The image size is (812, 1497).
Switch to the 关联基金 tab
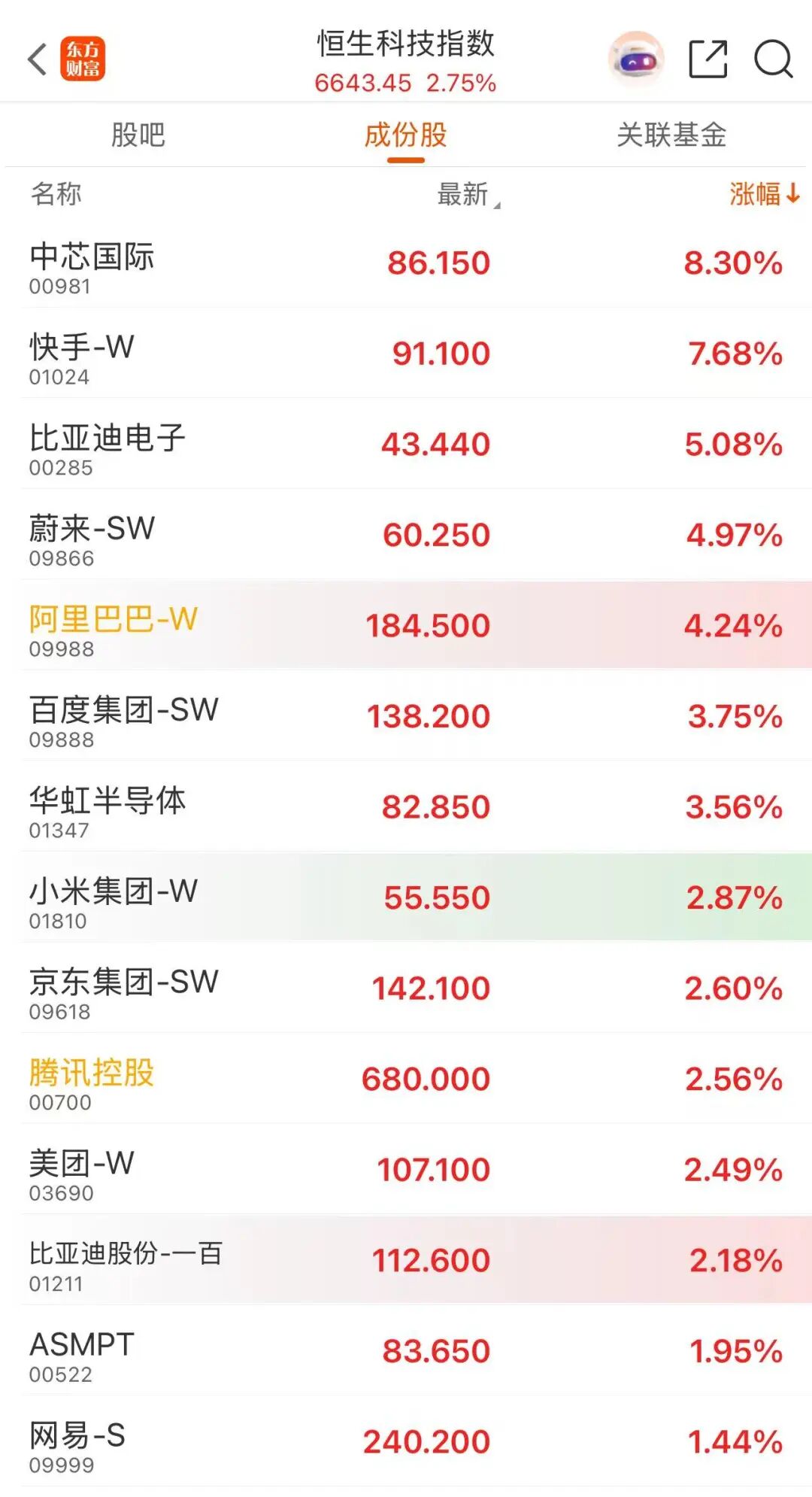[x=671, y=135]
